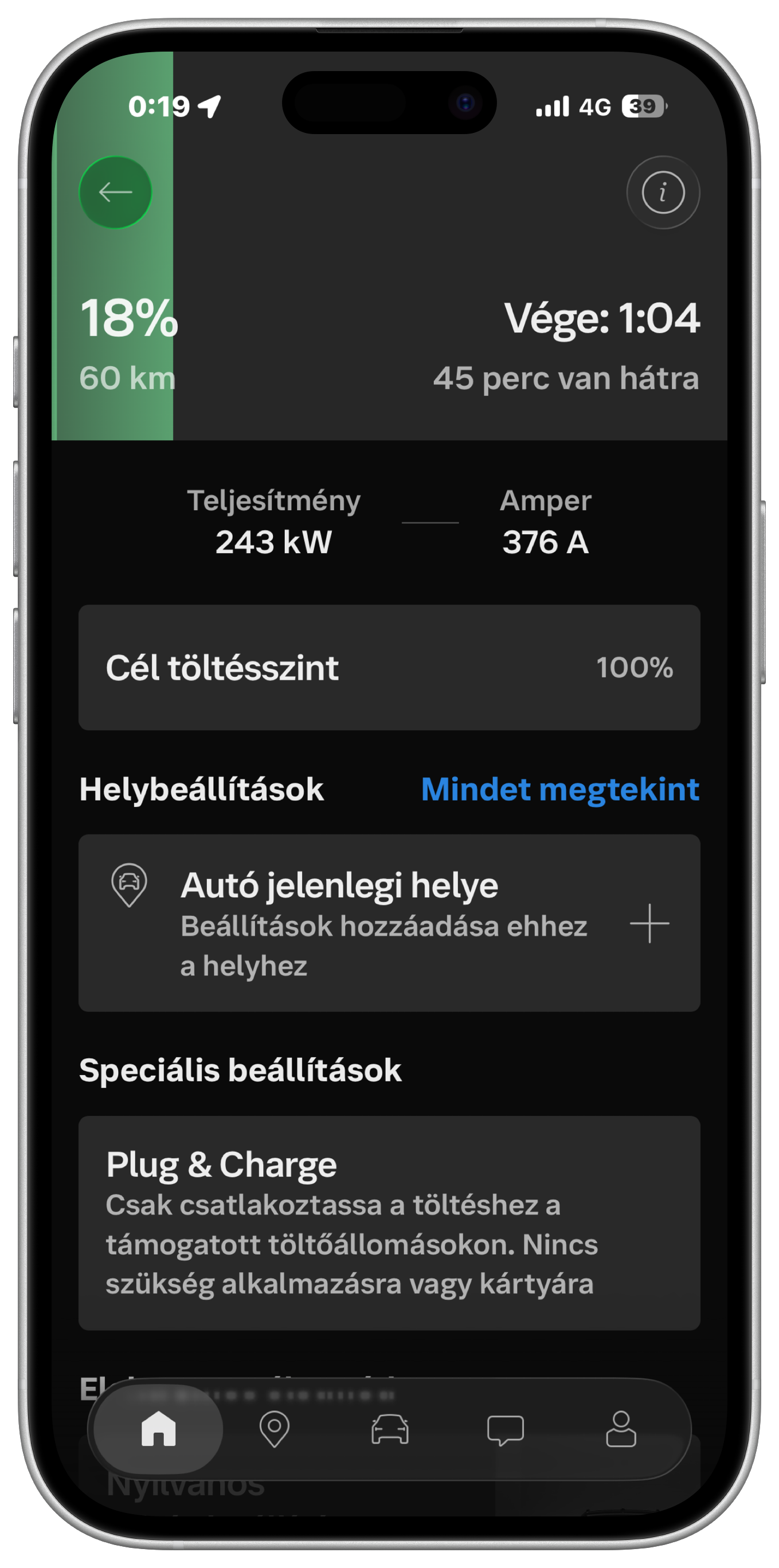Switch to the messages tab
779x1568 pixels.
505,1429
